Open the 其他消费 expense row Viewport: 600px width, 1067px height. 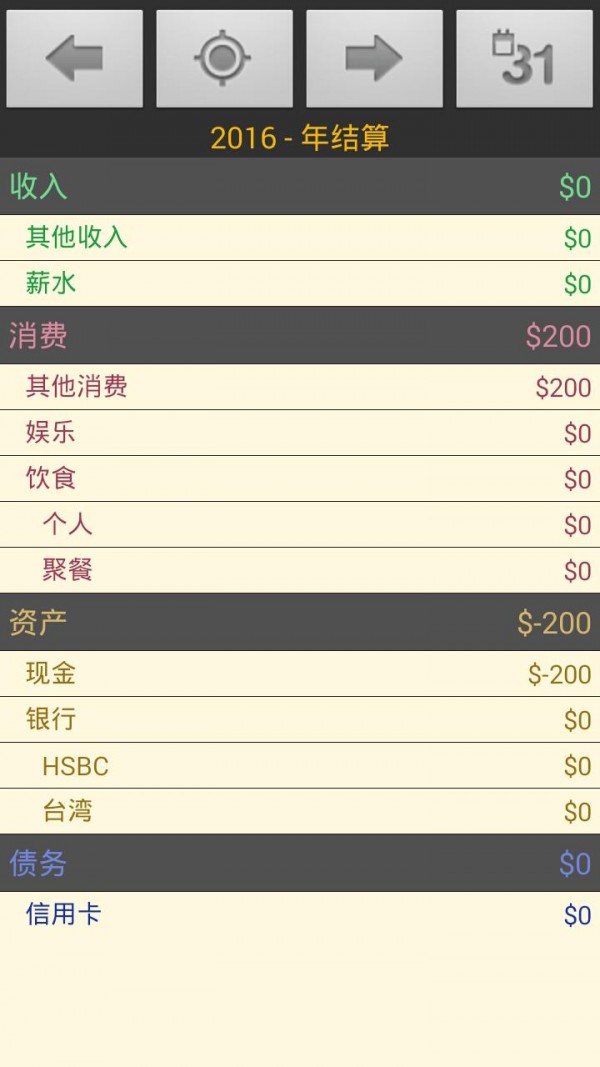300,387
